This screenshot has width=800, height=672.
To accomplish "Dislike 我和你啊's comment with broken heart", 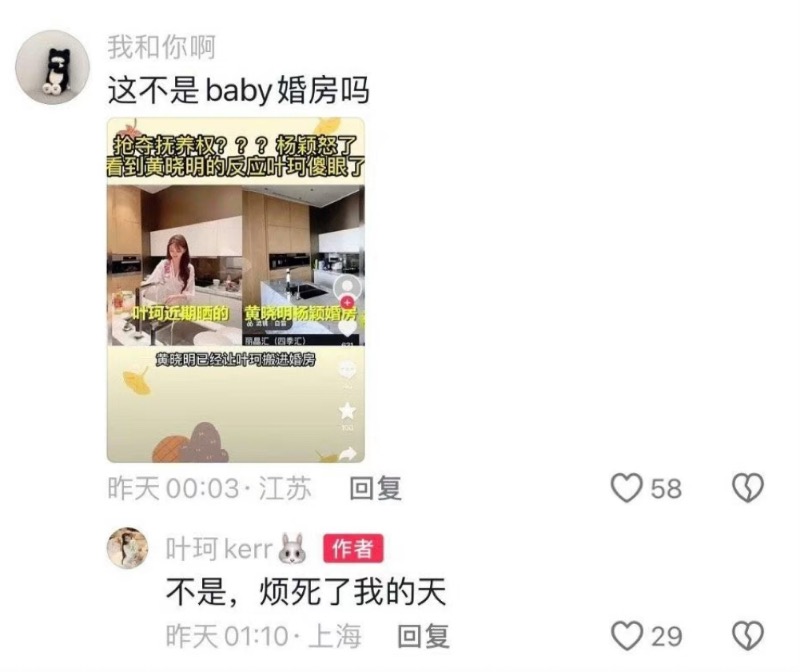I will [x=748, y=488].
